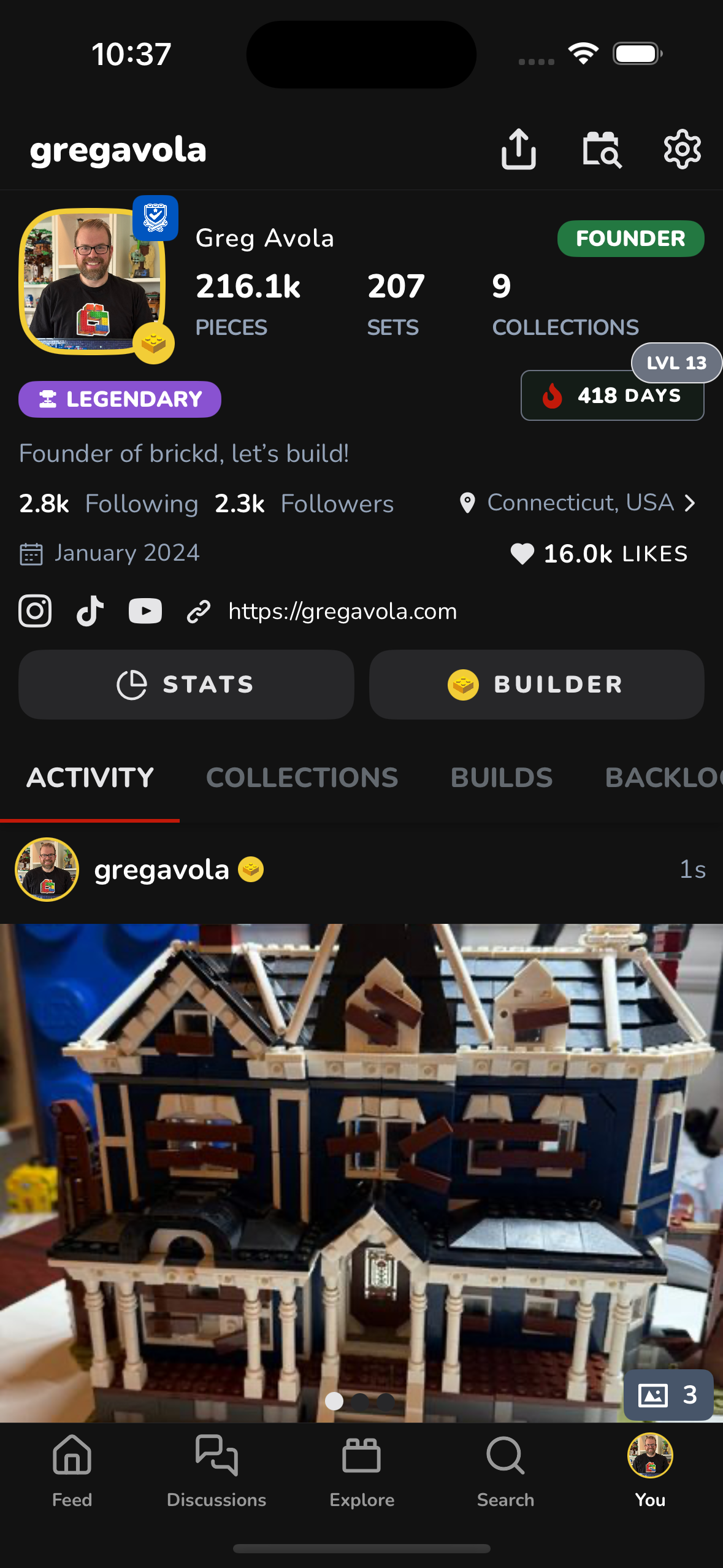Visit the gregavola.com website link
The image size is (723, 1568).
pos(342,611)
